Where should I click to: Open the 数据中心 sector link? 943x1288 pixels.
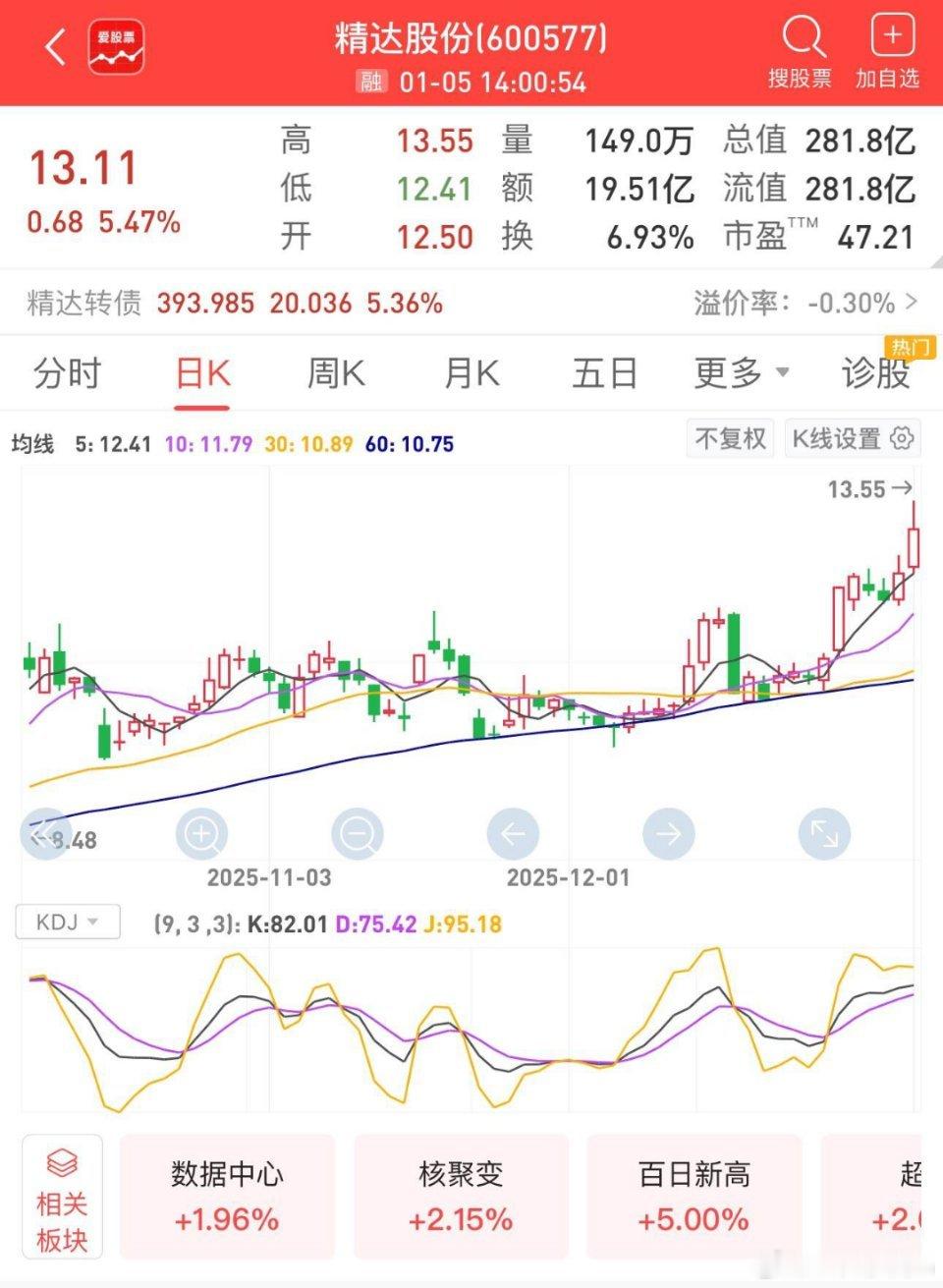click(x=228, y=1197)
